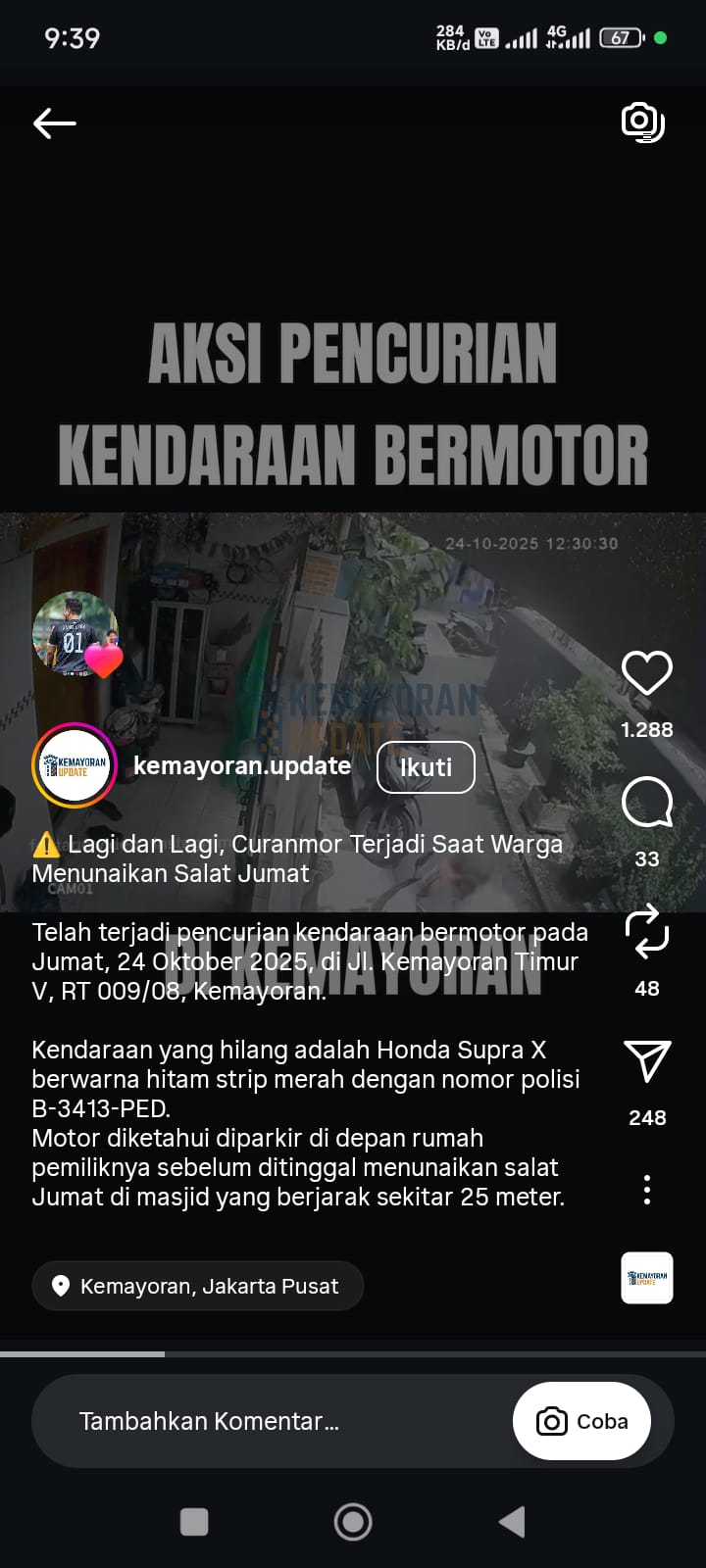Open the camera icon at top right

click(x=643, y=122)
